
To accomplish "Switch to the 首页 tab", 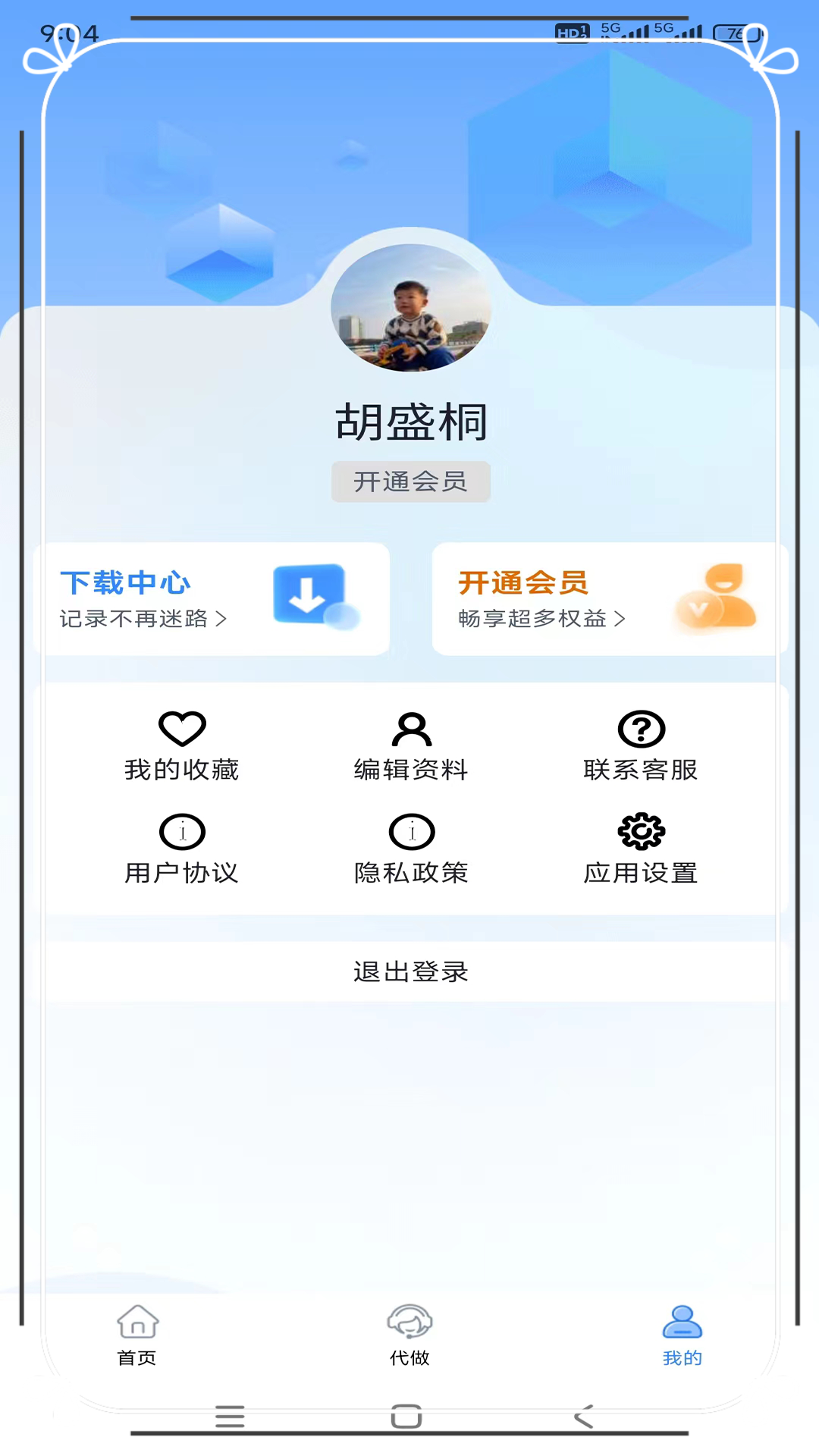I will click(x=137, y=1335).
